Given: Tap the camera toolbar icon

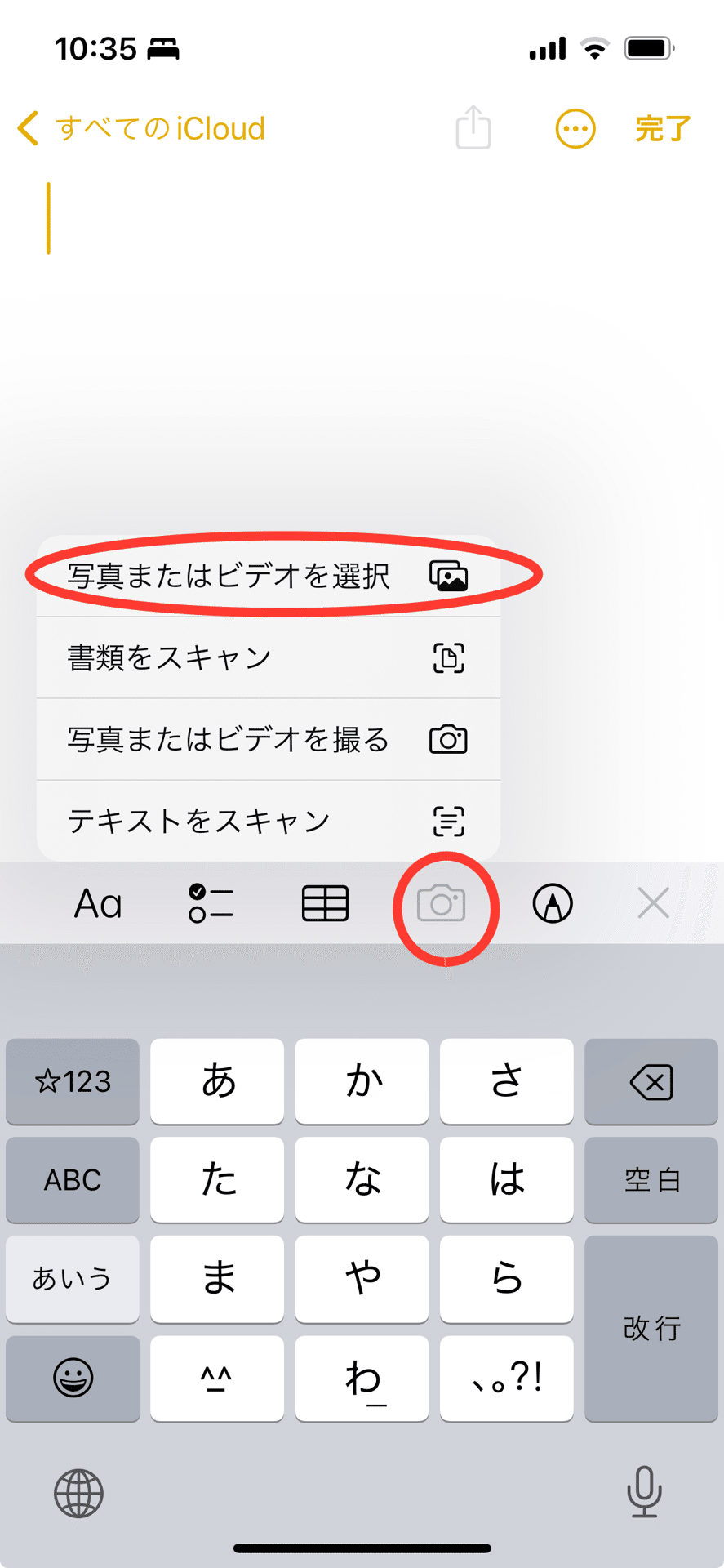Looking at the screenshot, I should click(x=442, y=904).
